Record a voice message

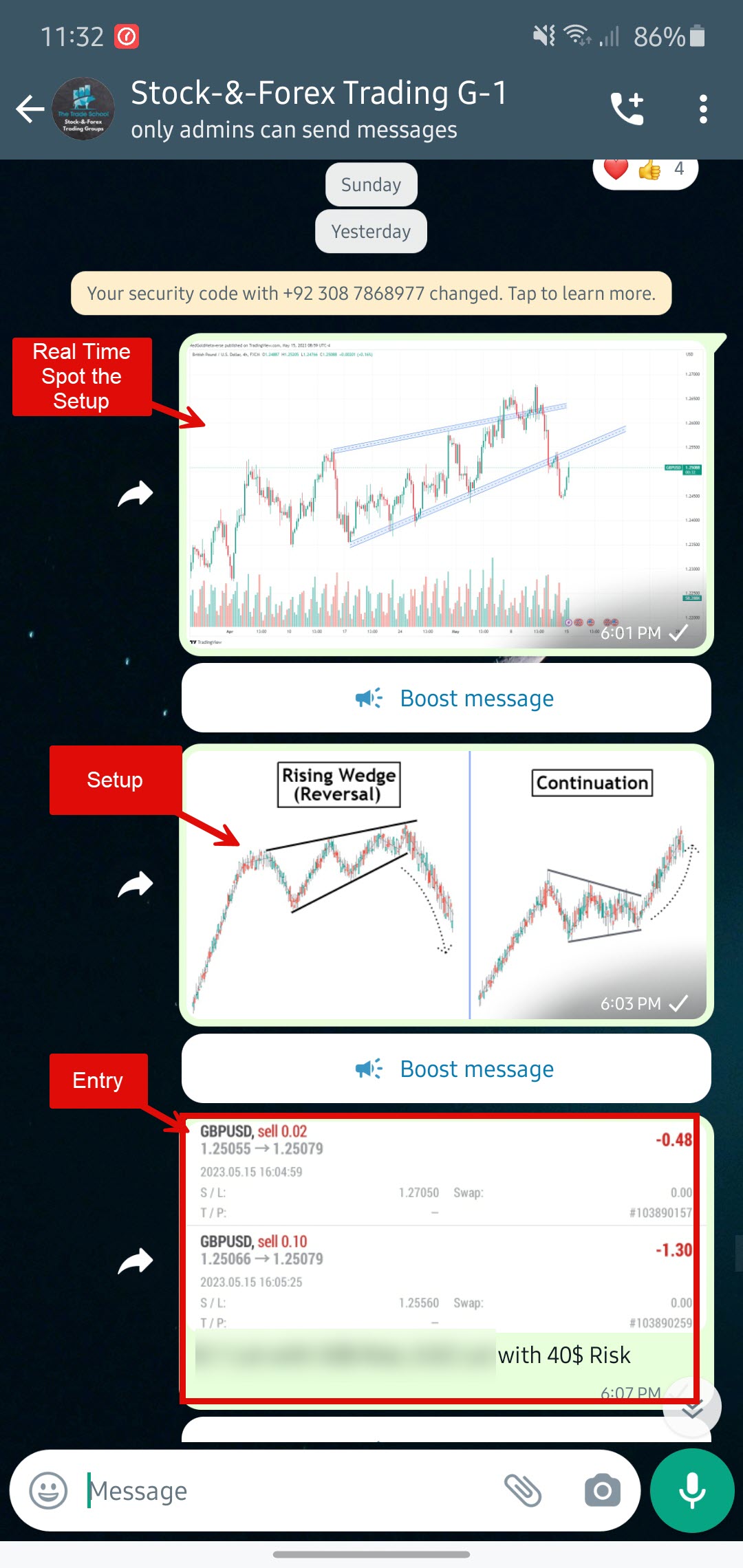coord(692,1491)
